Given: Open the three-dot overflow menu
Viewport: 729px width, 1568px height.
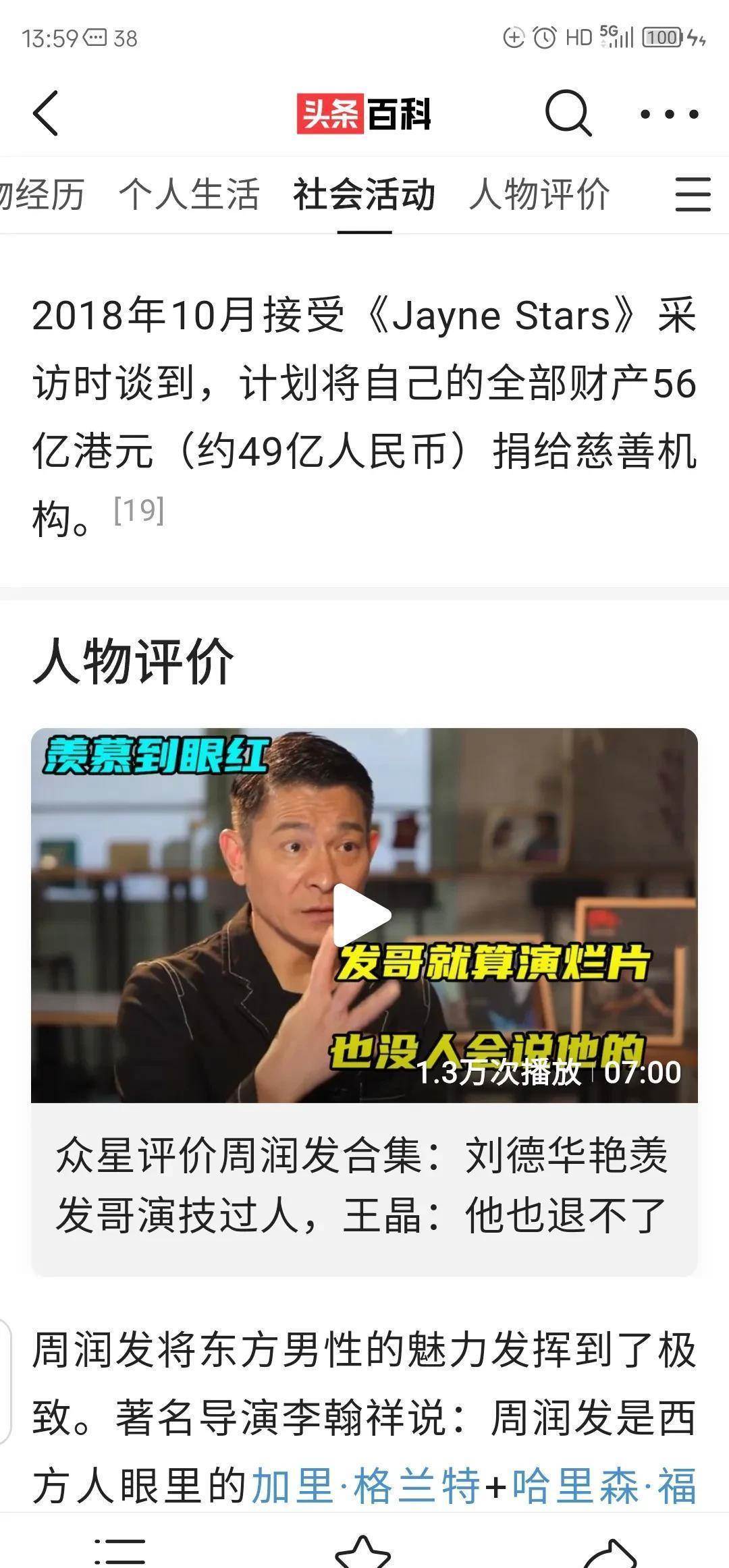Looking at the screenshot, I should point(669,113).
